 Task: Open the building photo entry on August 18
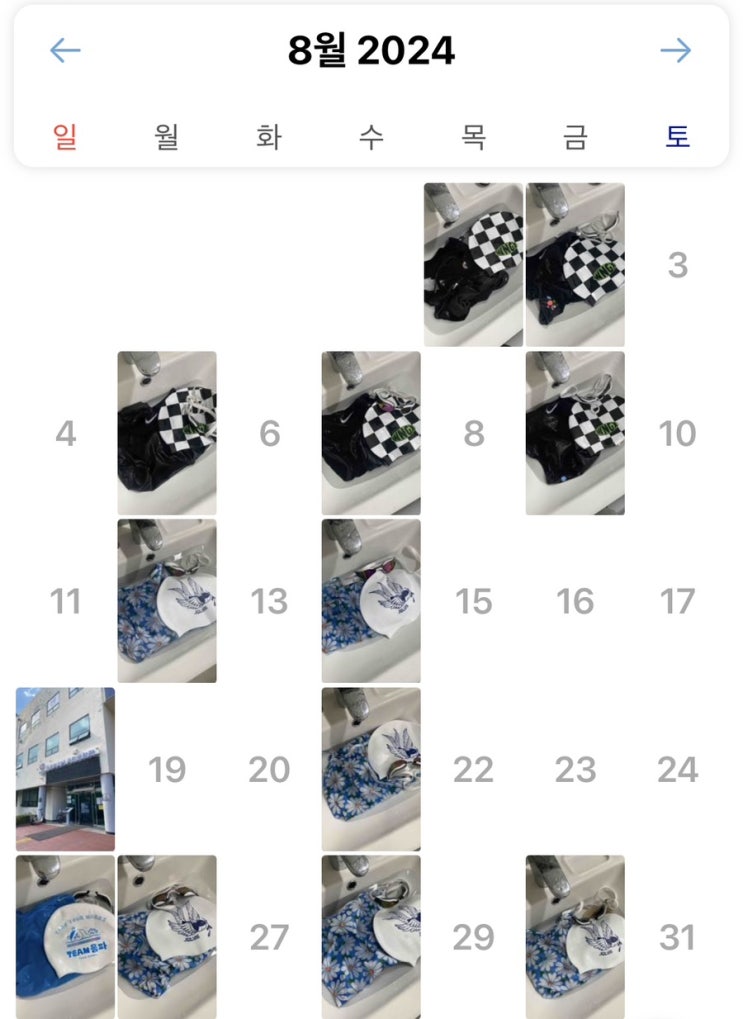pyautogui.click(x=66, y=768)
